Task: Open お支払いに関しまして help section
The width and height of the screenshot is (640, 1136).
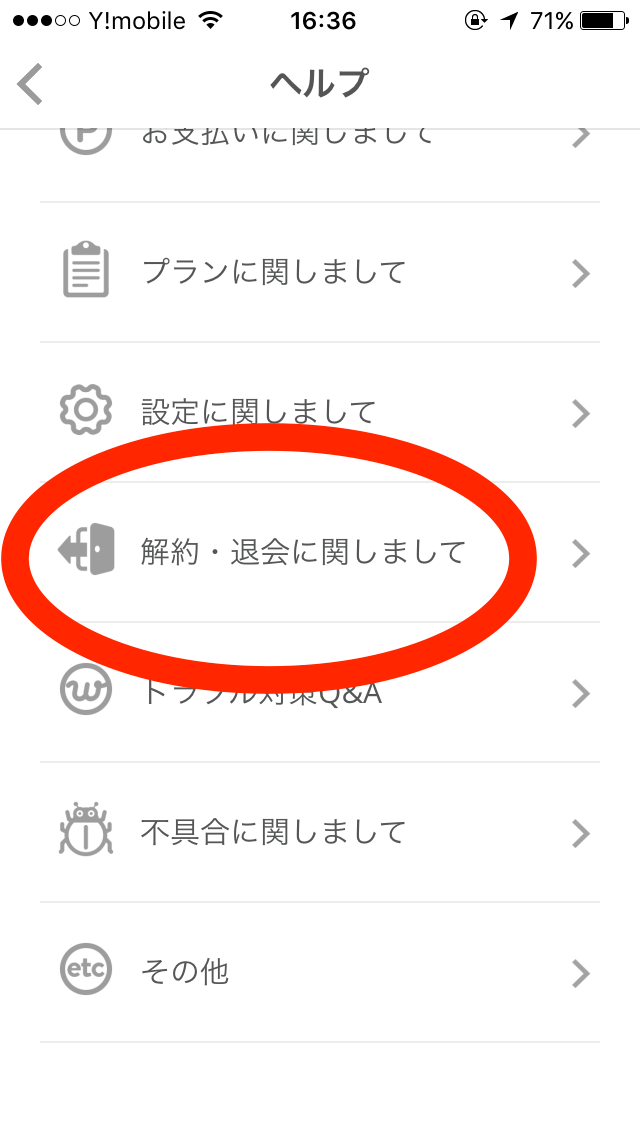Action: point(320,140)
